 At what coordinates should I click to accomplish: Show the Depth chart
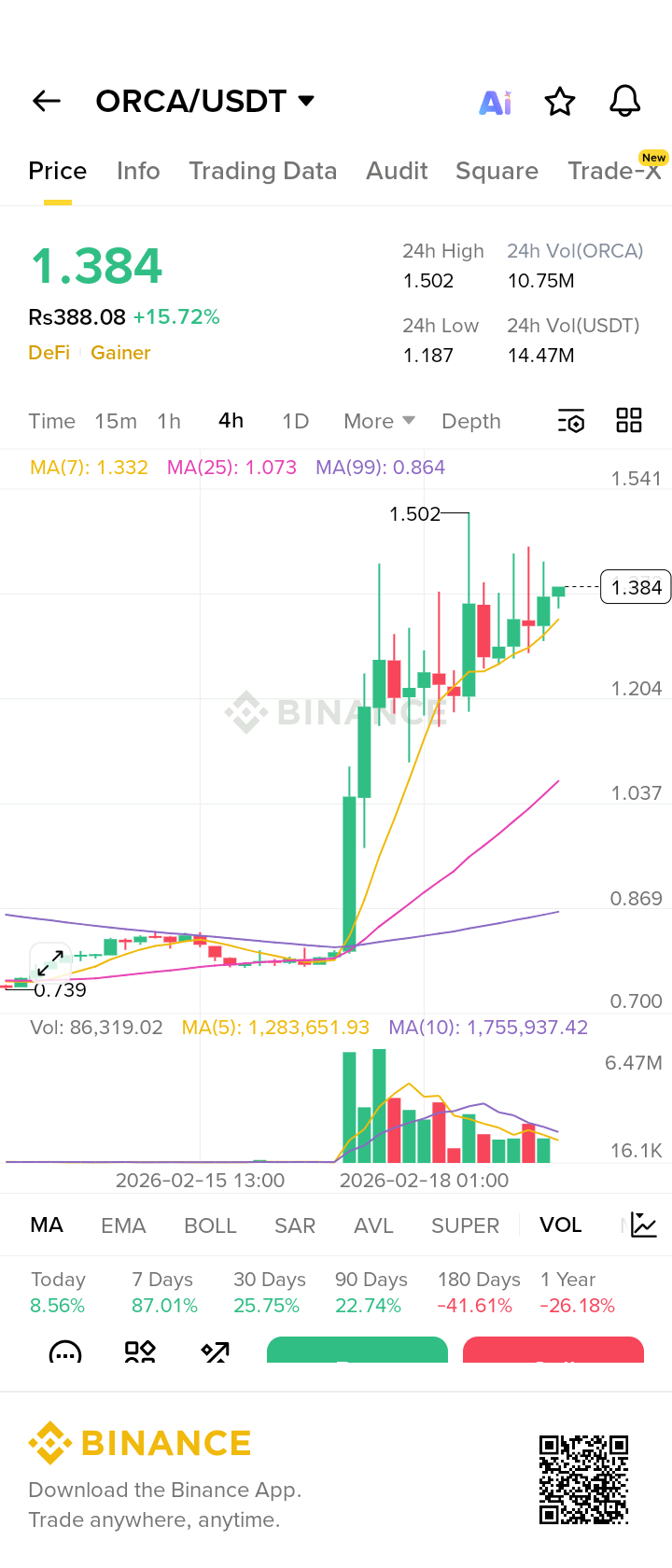[x=471, y=421]
